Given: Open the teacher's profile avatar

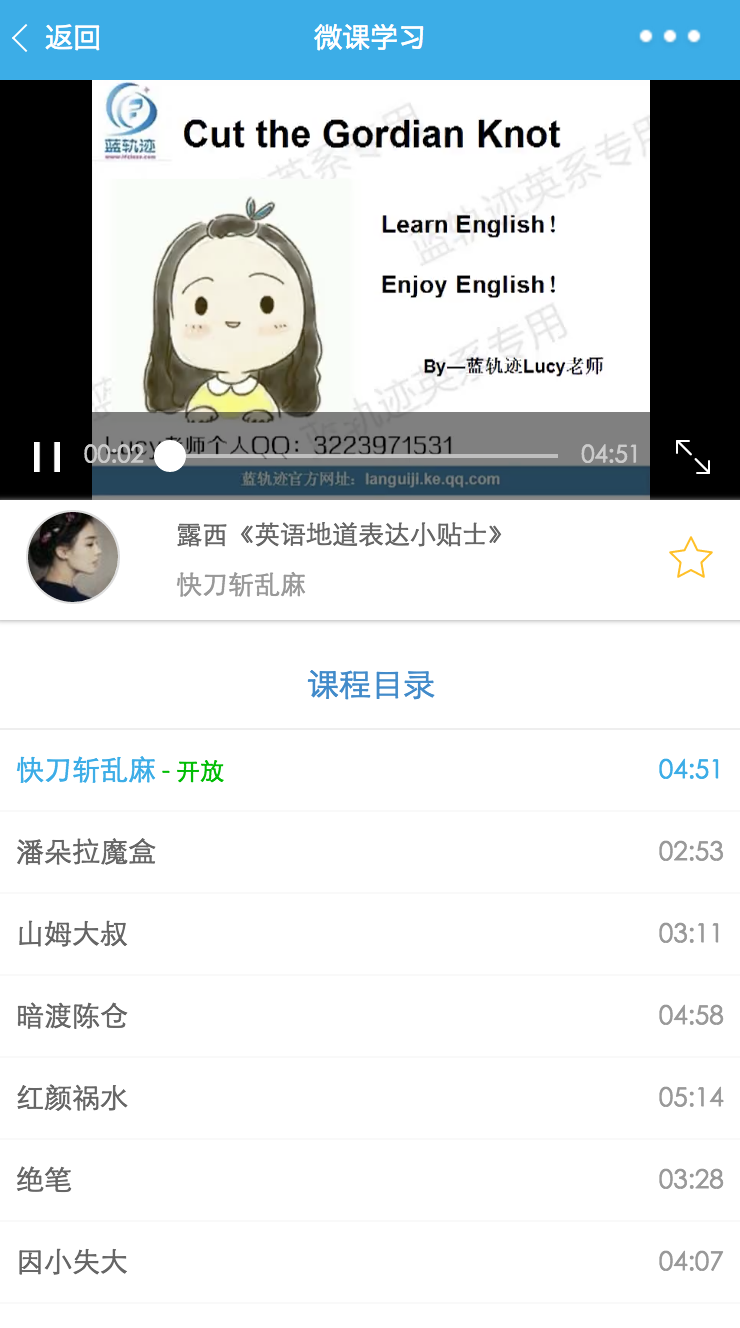Looking at the screenshot, I should [x=73, y=558].
